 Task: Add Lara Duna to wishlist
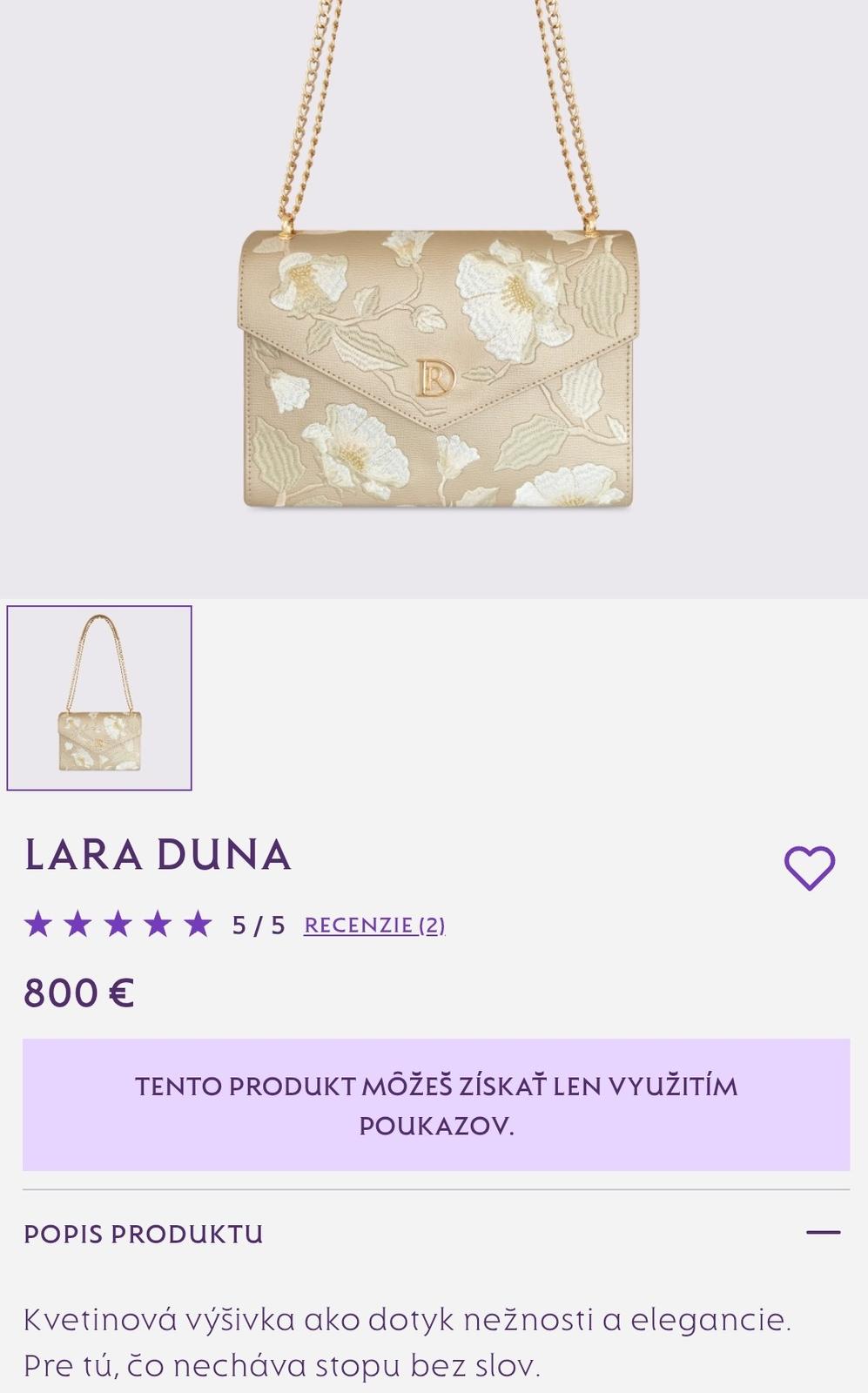point(809,867)
